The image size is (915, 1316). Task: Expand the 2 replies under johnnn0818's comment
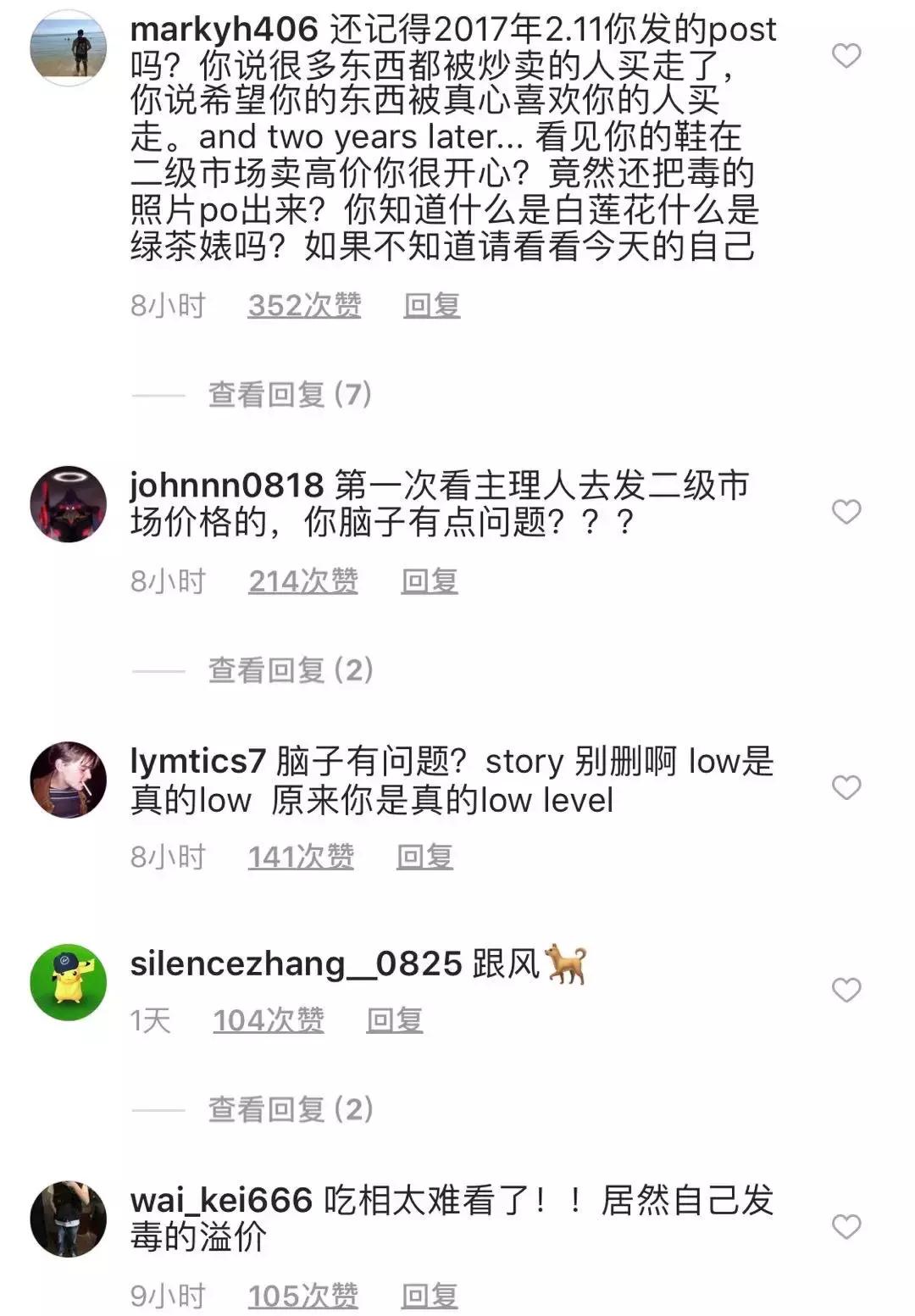[290, 670]
